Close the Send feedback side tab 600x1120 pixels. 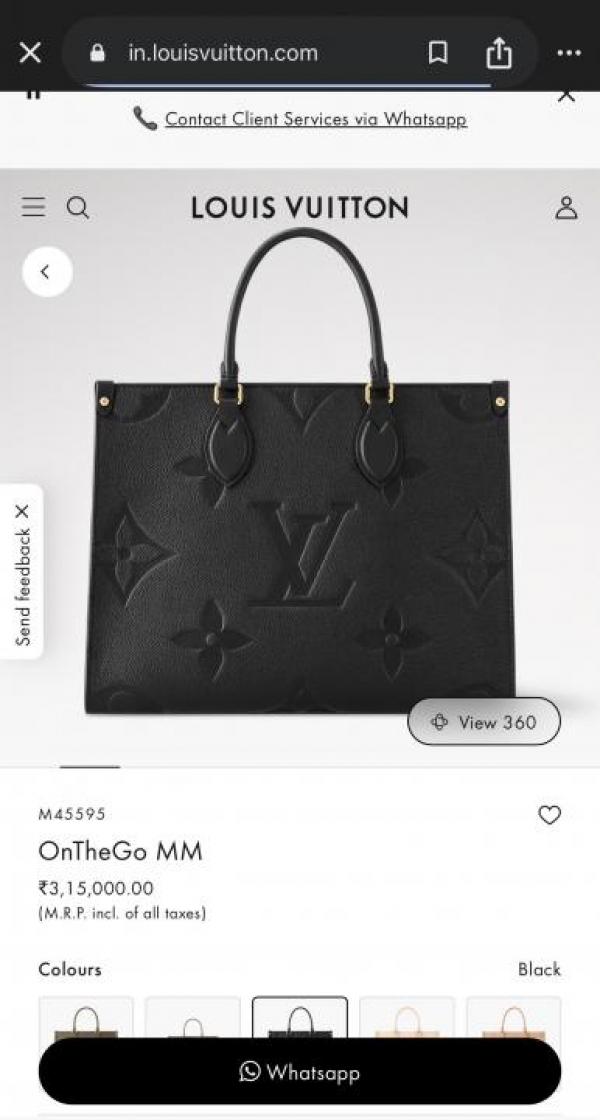coord(22,512)
